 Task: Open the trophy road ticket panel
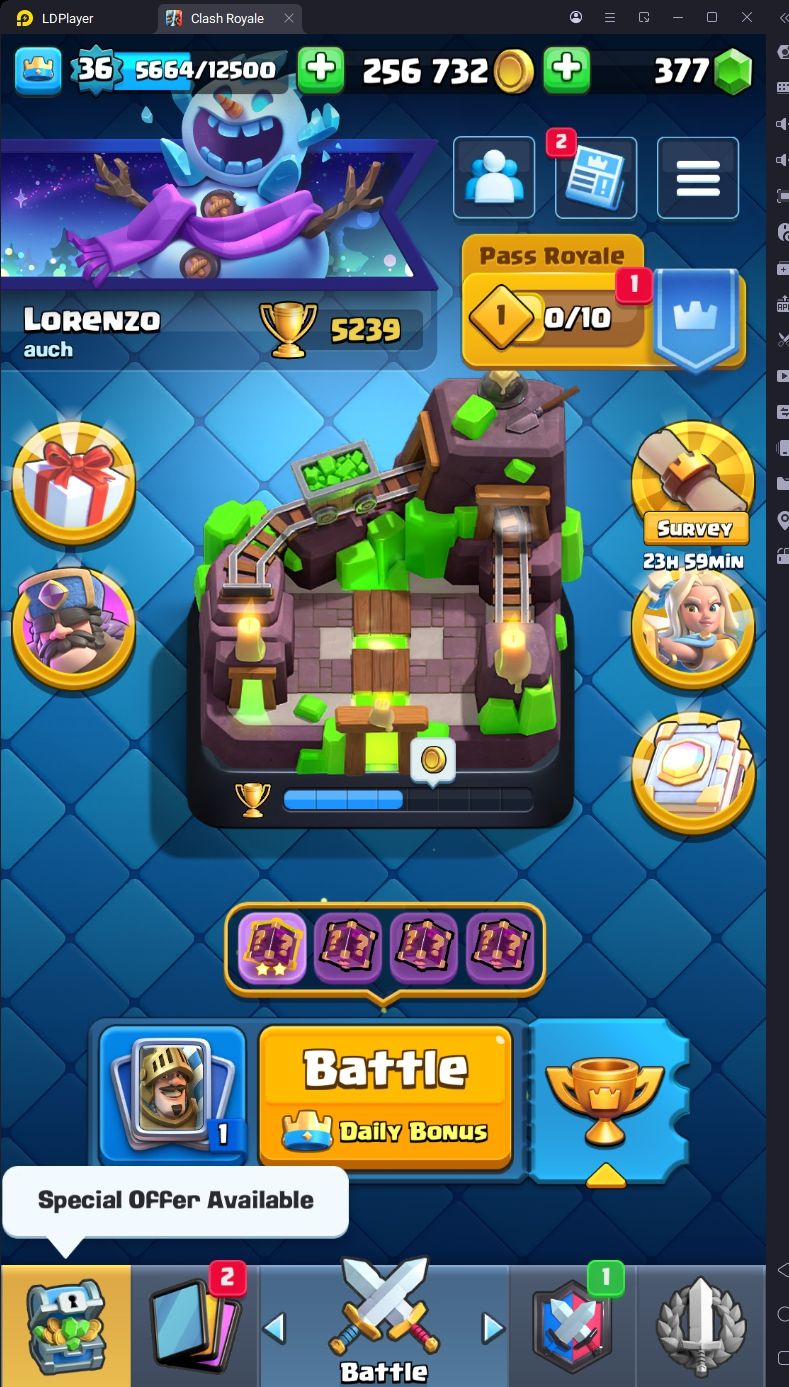605,1100
